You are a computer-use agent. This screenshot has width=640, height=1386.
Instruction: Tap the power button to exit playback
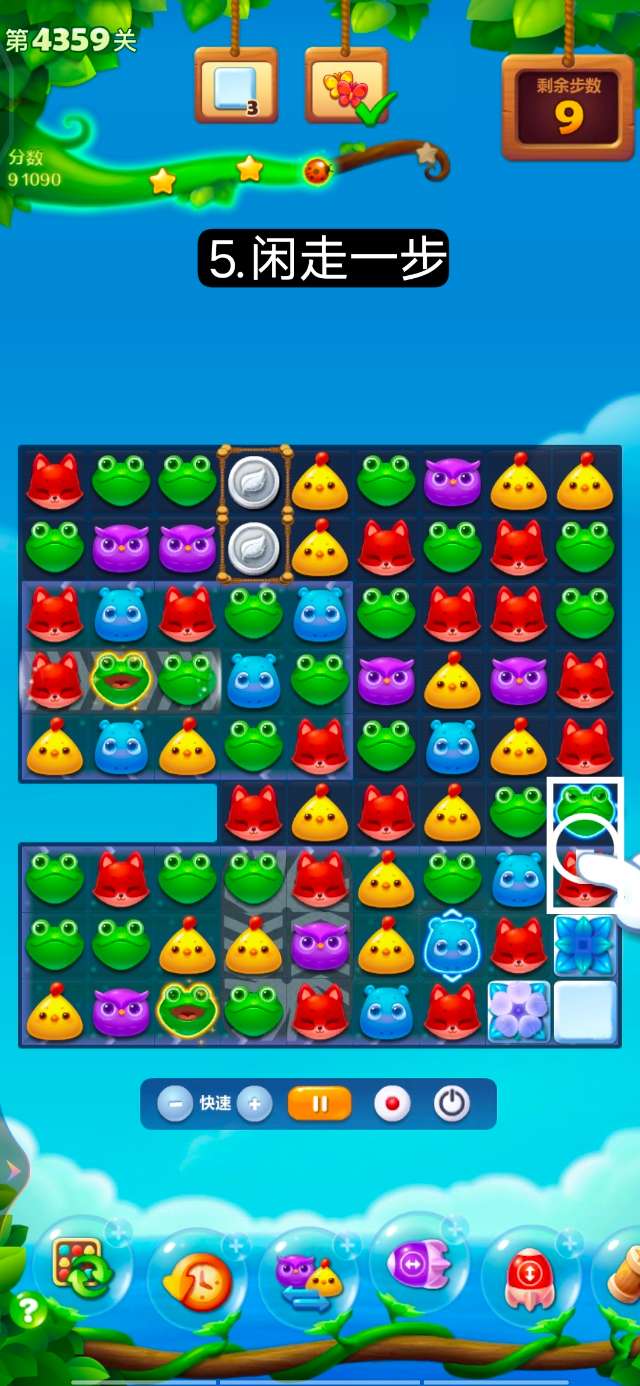coord(452,1104)
